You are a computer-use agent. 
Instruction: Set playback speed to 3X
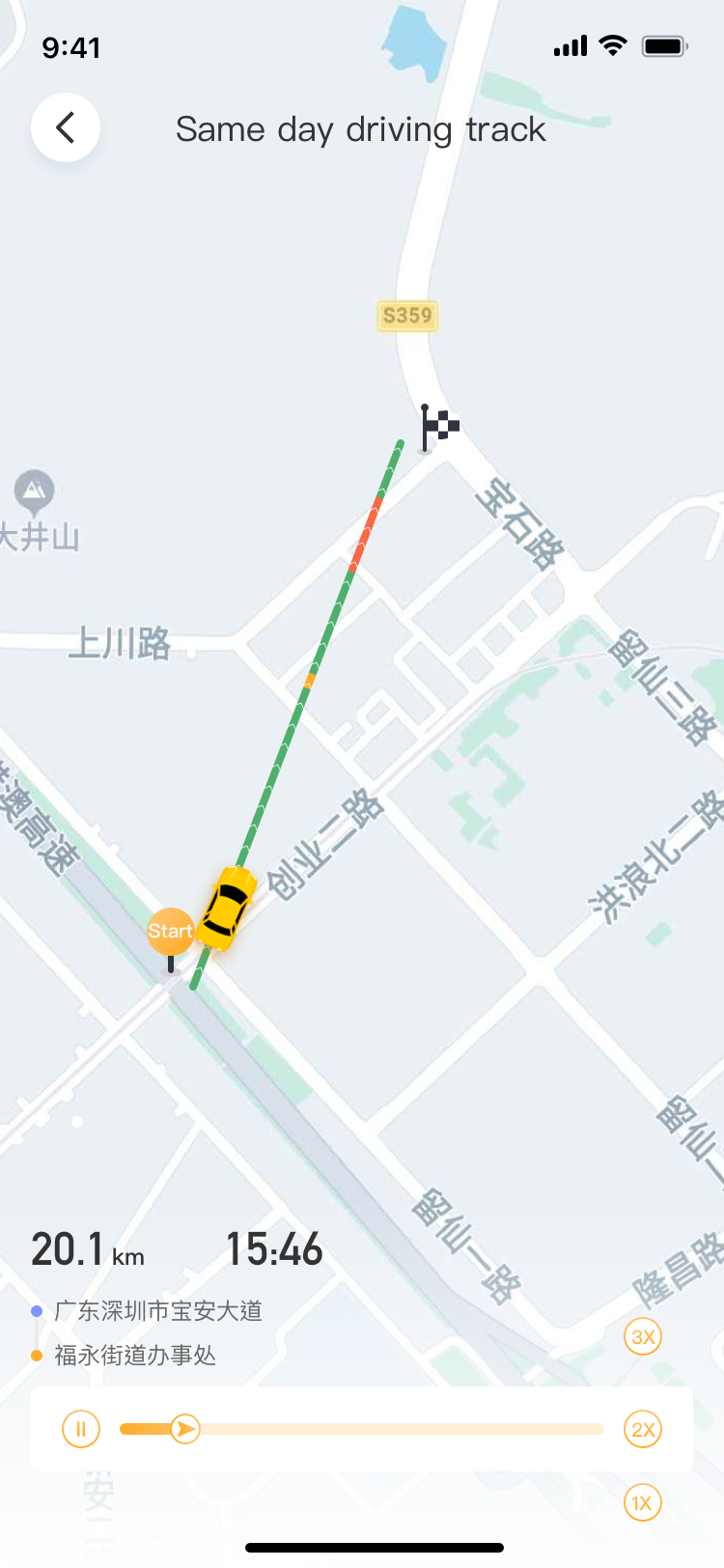point(643,1337)
